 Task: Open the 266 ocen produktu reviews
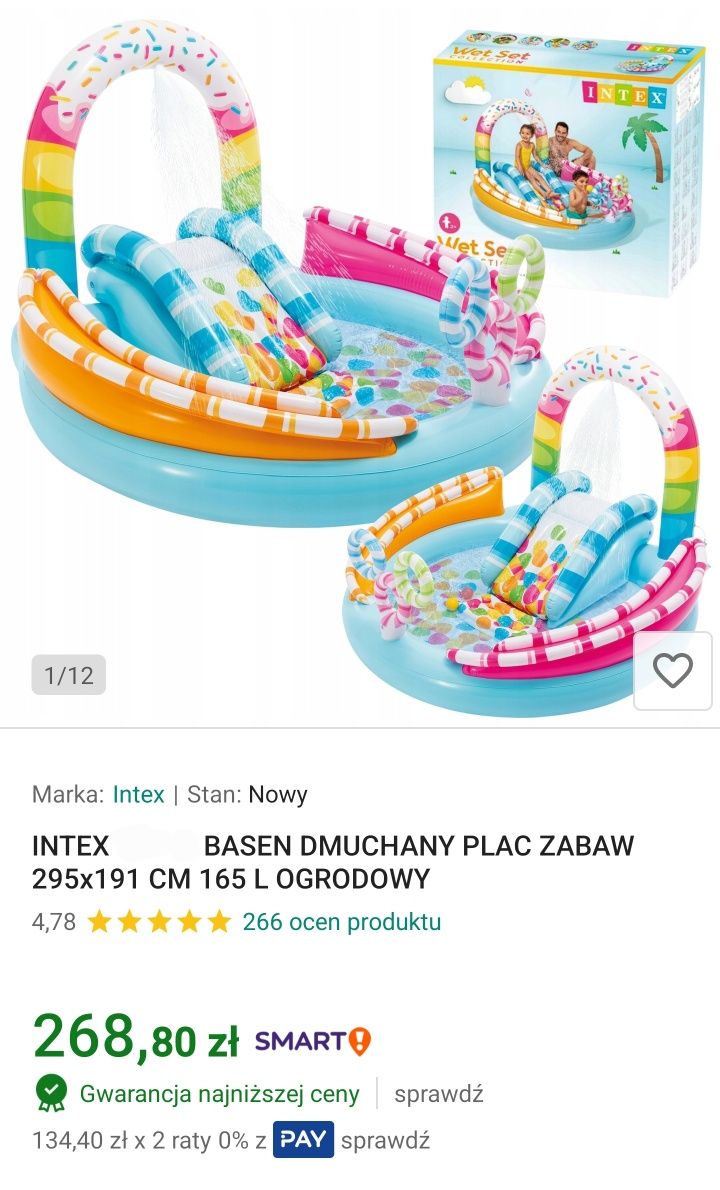click(x=341, y=922)
